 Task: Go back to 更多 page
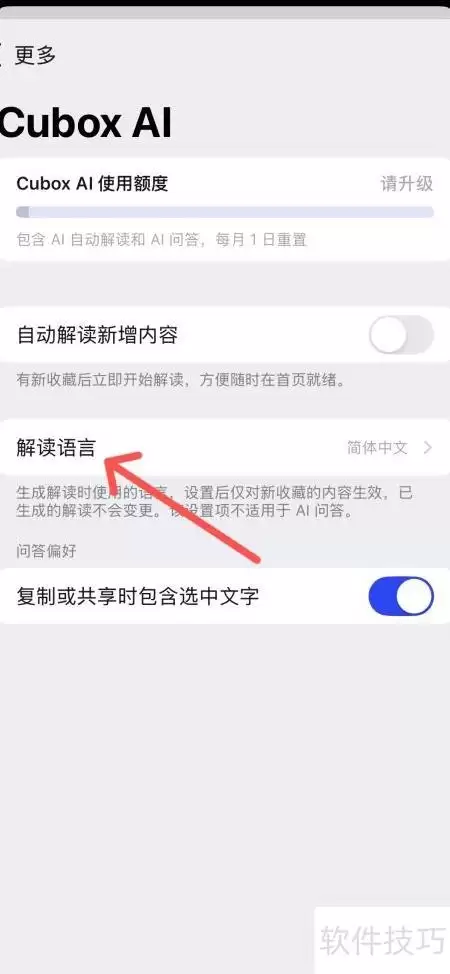[x=28, y=56]
